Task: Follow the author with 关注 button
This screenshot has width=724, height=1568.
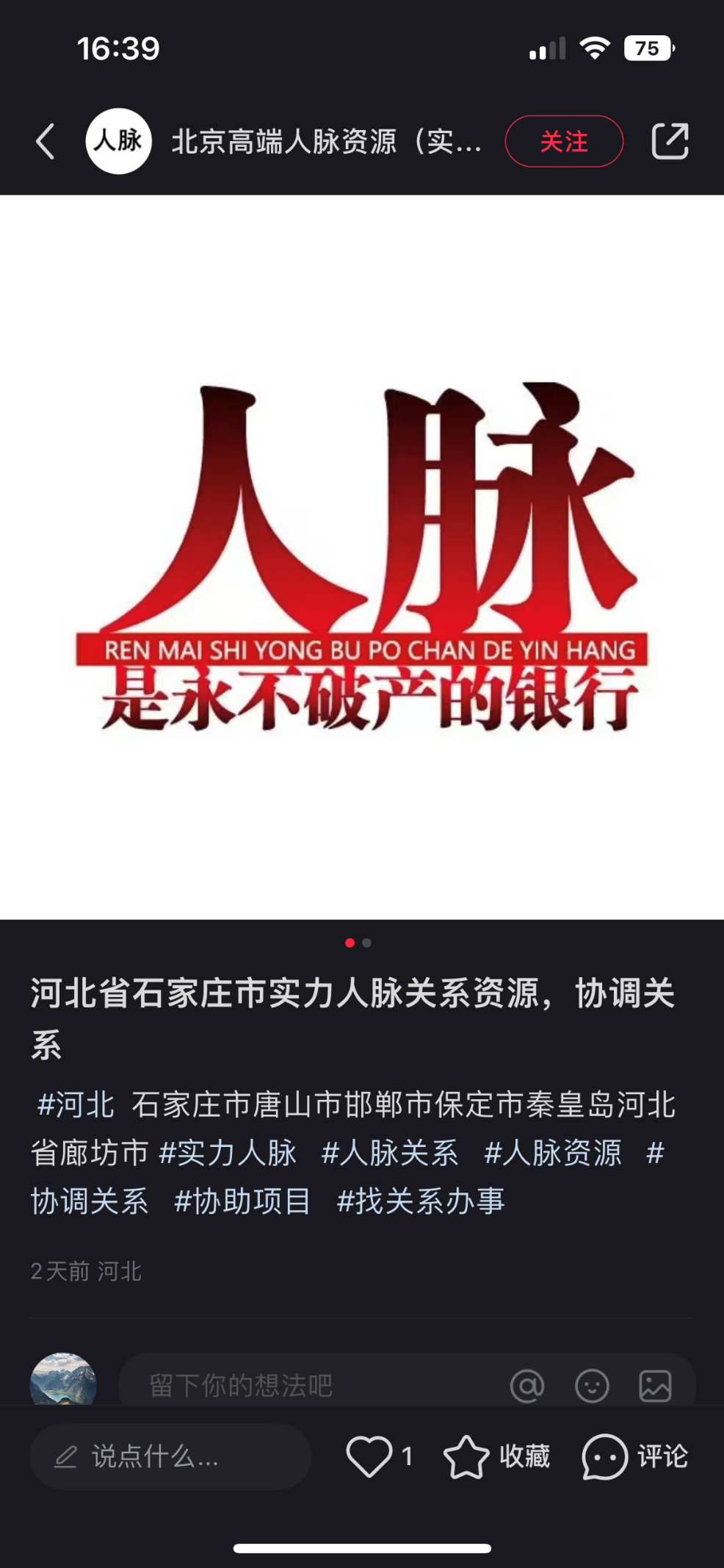Action: (x=563, y=141)
